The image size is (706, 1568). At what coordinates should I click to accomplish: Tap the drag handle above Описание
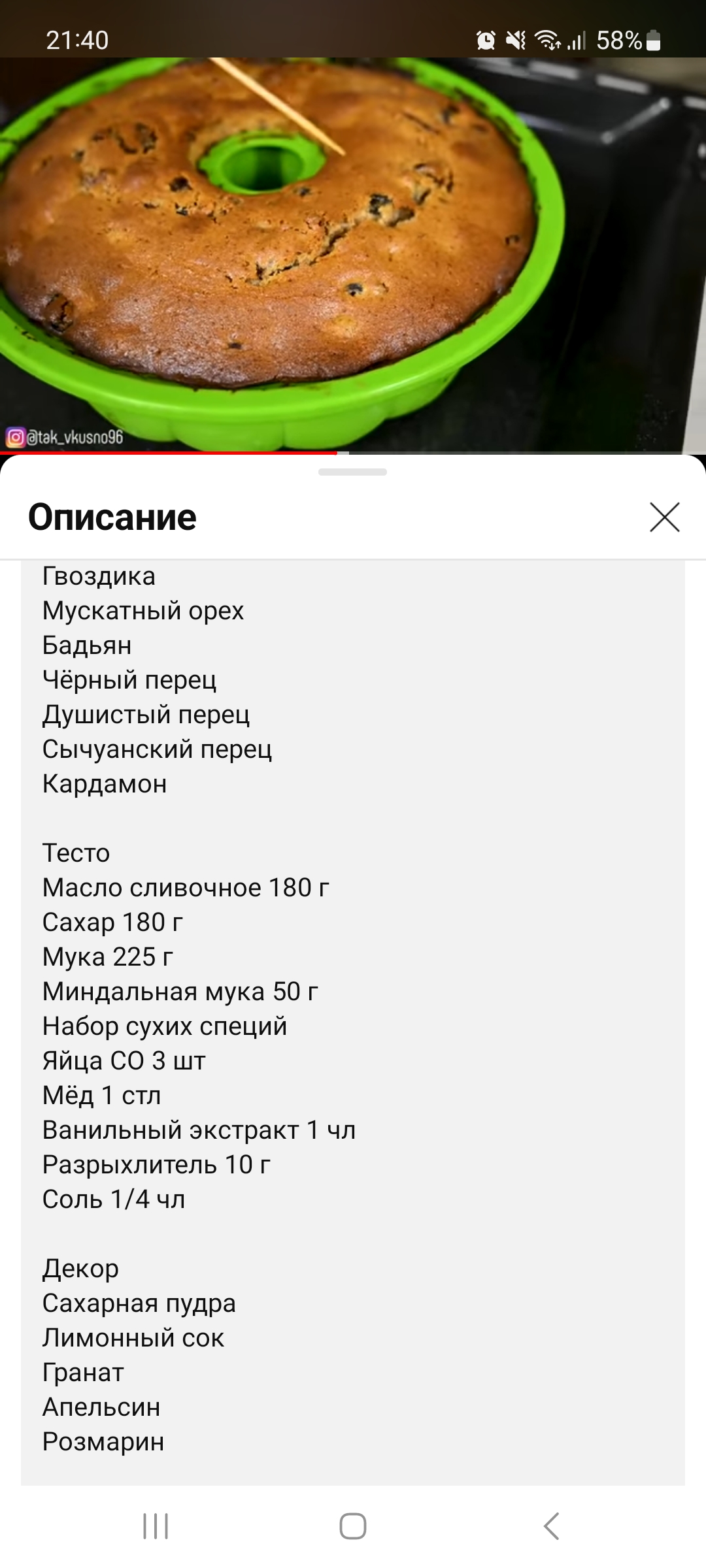353,472
